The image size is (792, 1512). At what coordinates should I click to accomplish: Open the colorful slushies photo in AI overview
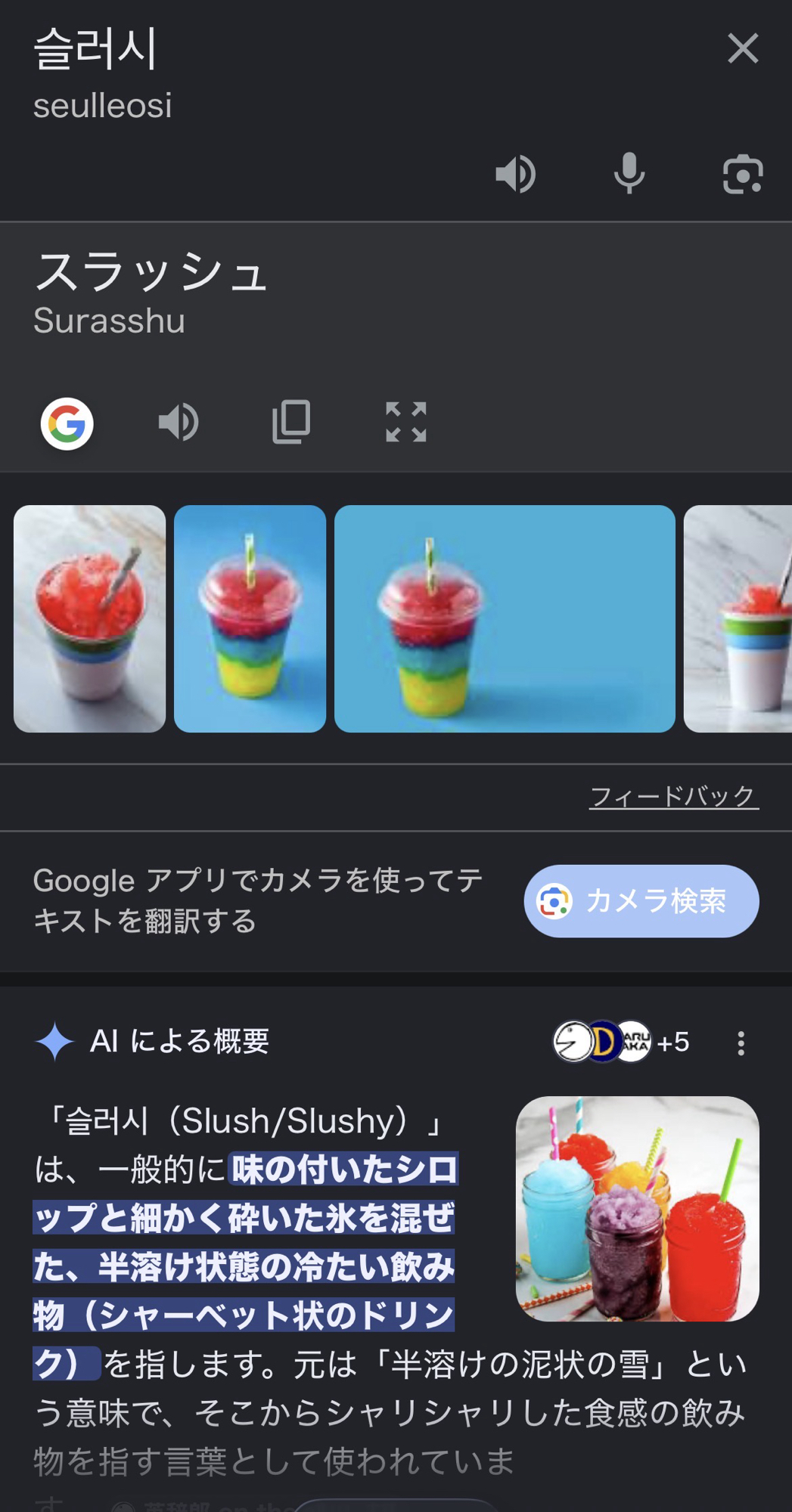pos(637,1208)
